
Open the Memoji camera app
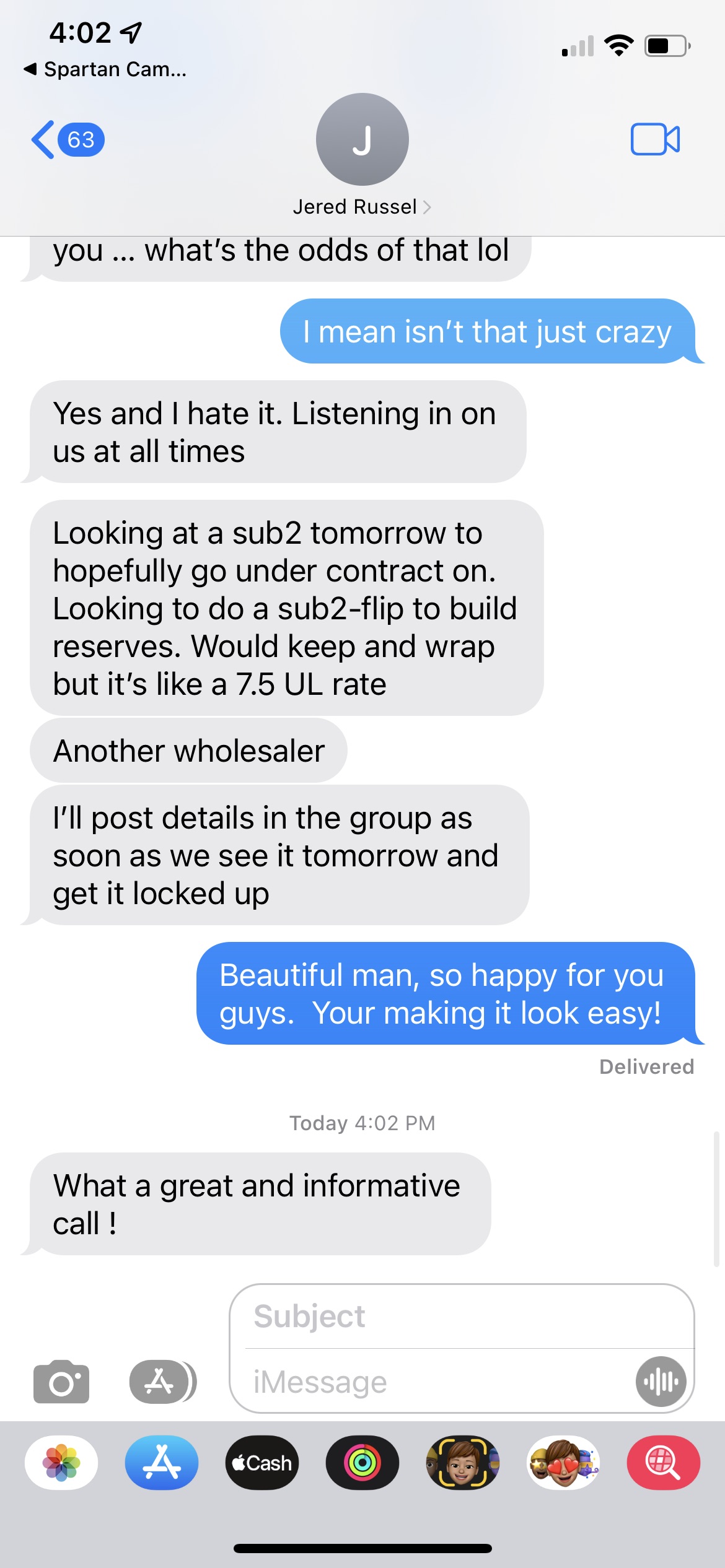tap(463, 1463)
